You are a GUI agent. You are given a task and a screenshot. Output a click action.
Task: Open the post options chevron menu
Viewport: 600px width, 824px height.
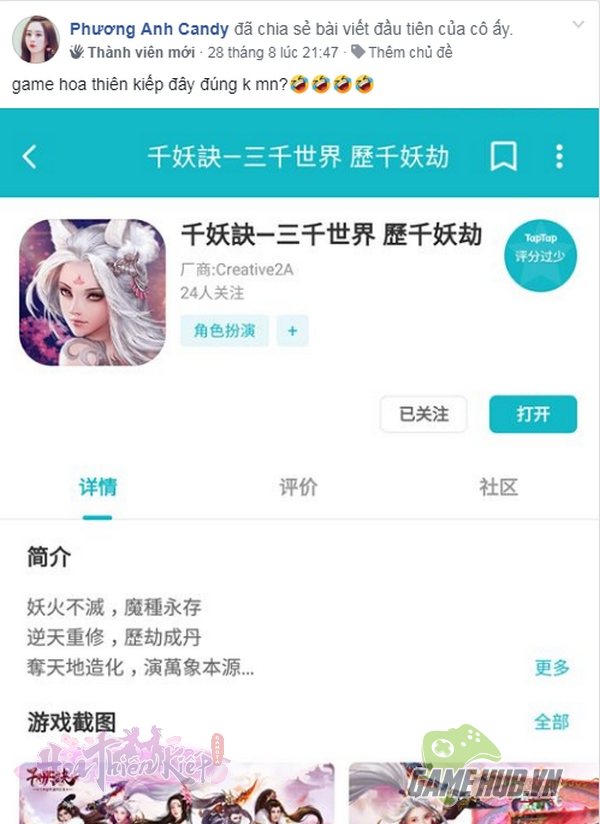click(577, 24)
